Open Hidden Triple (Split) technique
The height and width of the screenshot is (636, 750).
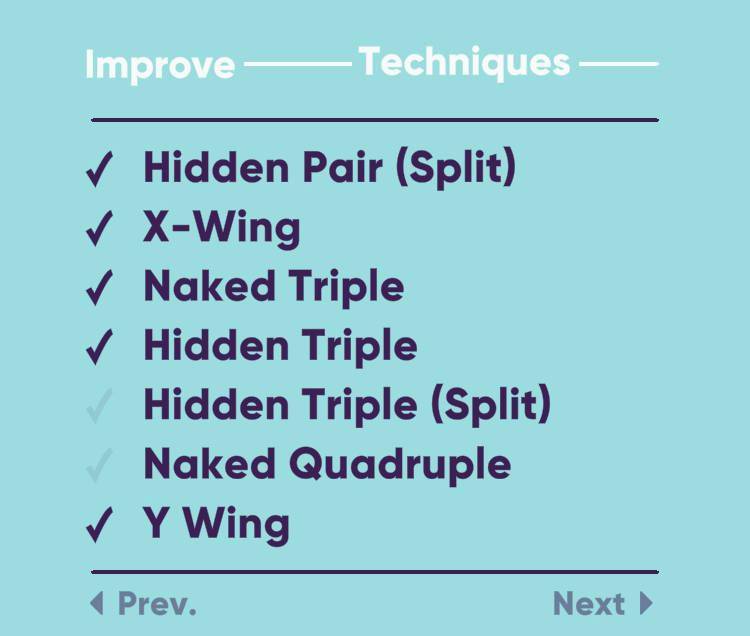tap(347, 405)
